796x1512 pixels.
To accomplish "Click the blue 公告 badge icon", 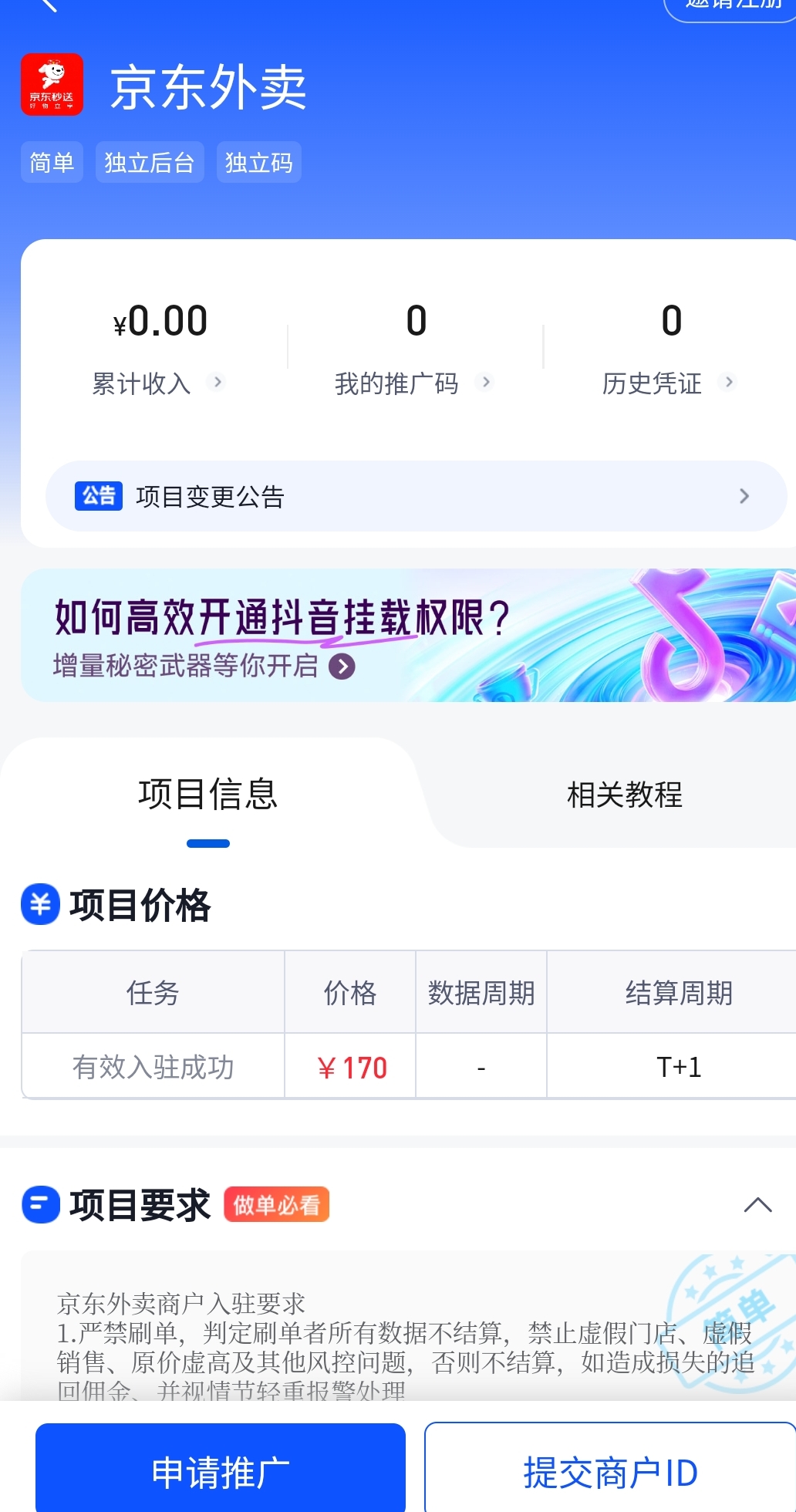I will pyautogui.click(x=98, y=496).
